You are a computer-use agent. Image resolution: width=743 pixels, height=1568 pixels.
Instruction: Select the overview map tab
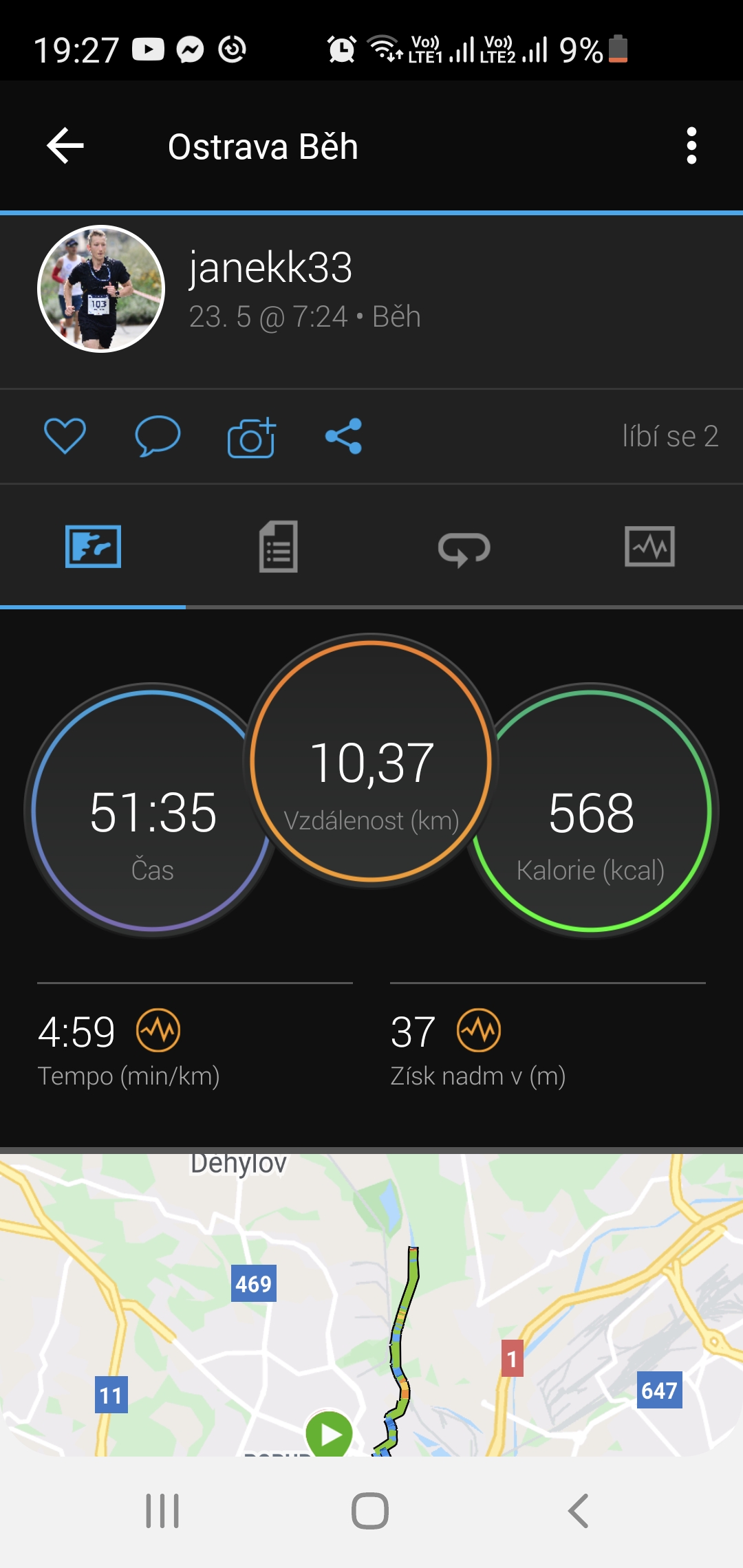coord(93,547)
